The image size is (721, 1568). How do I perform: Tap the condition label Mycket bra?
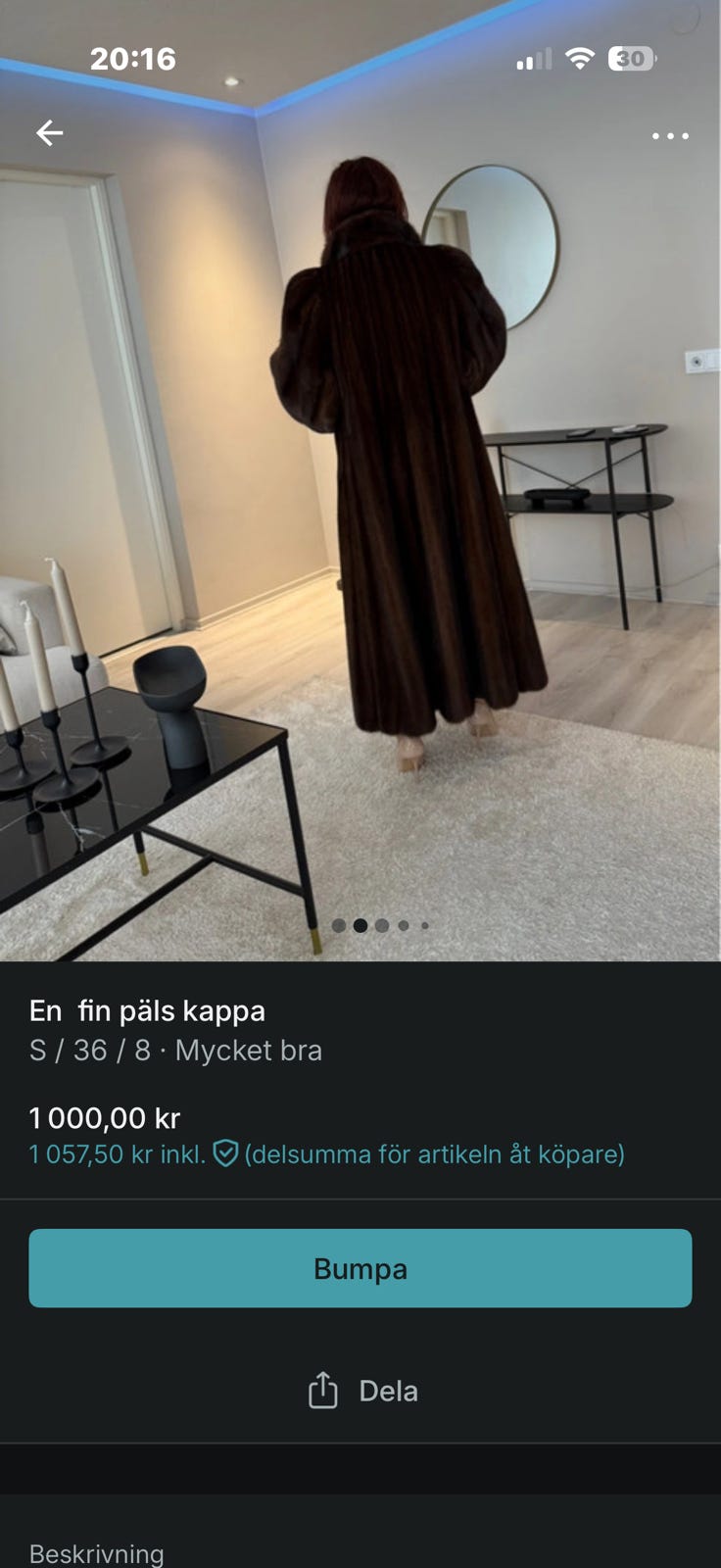click(x=247, y=1050)
